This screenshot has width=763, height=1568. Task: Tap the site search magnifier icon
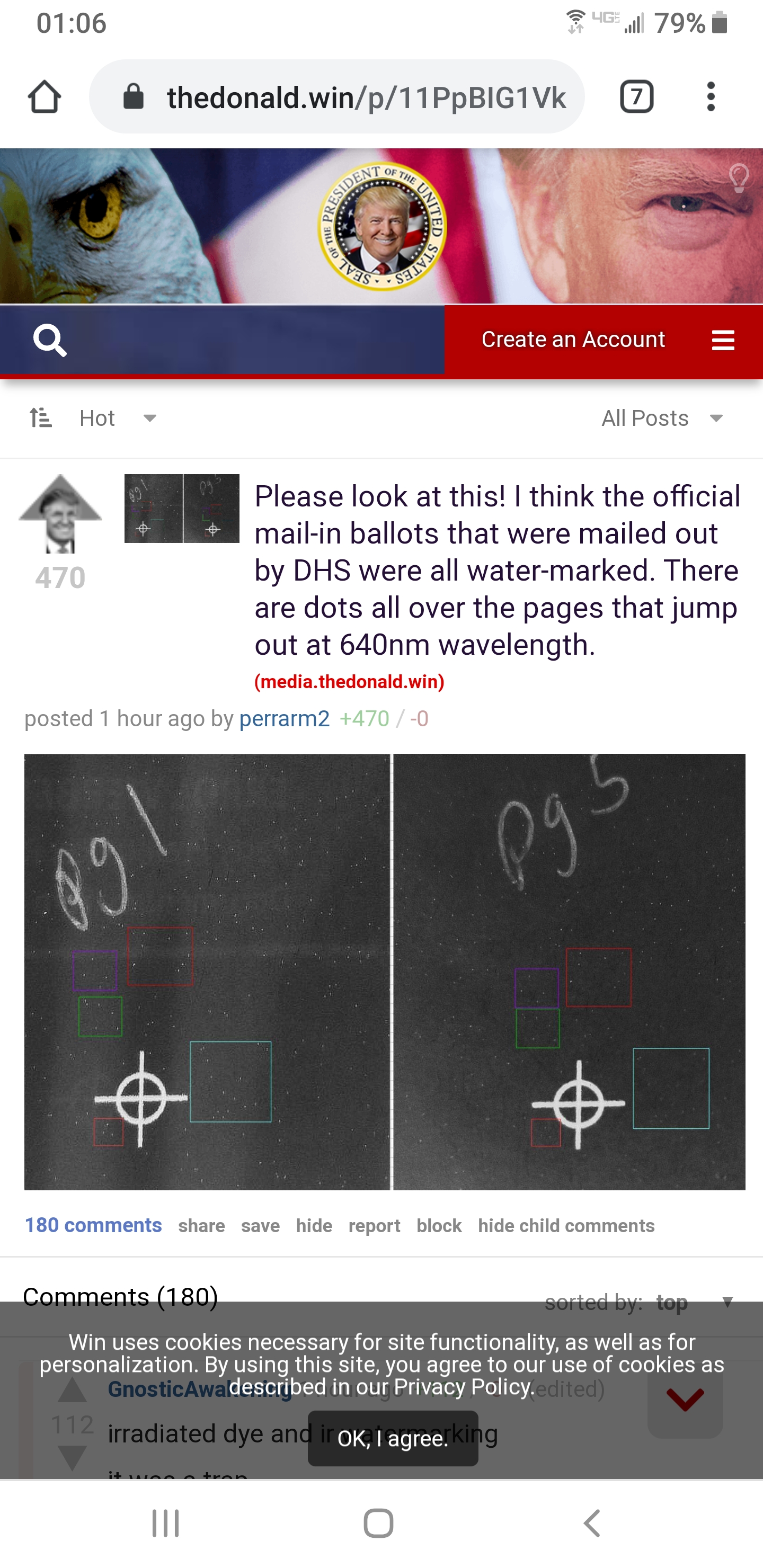point(49,340)
